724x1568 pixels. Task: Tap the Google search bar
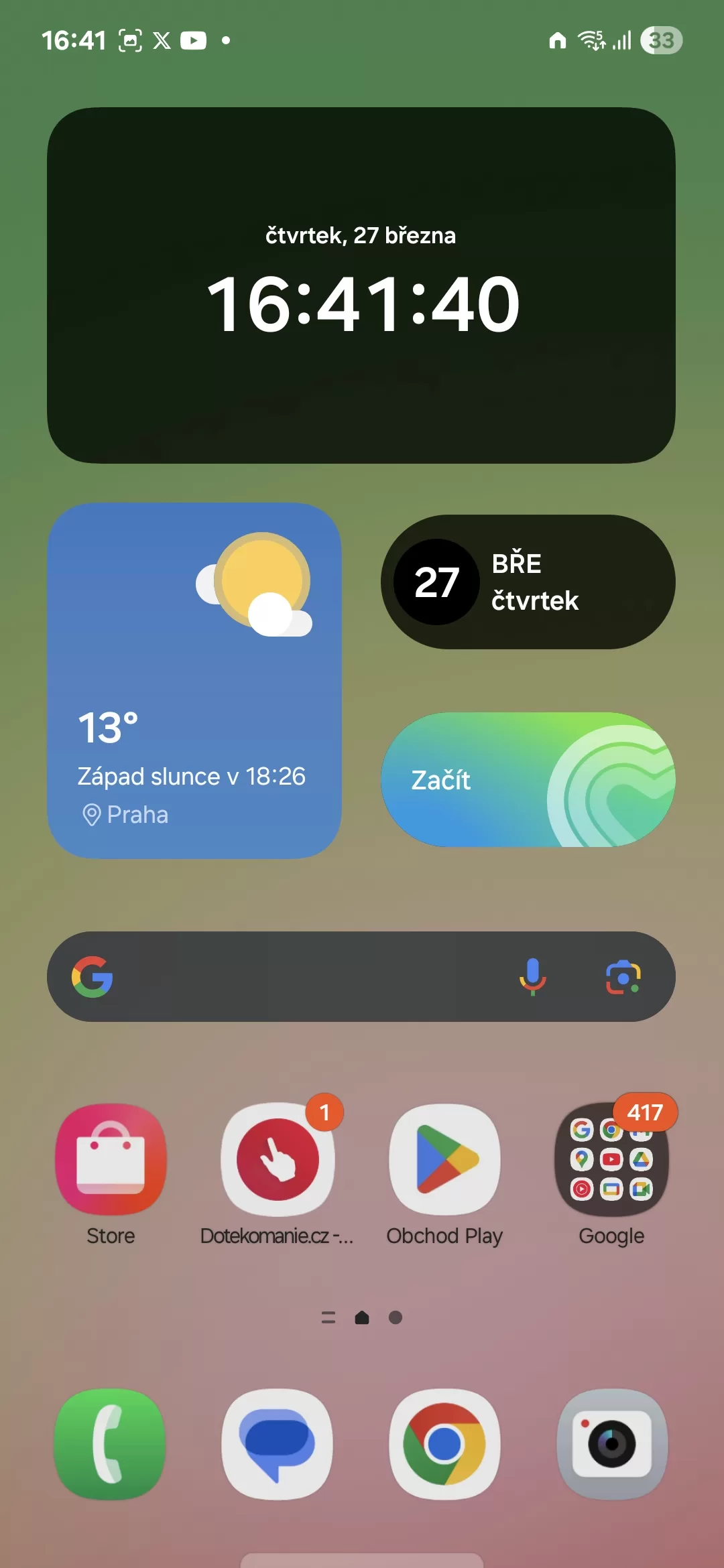click(302, 976)
